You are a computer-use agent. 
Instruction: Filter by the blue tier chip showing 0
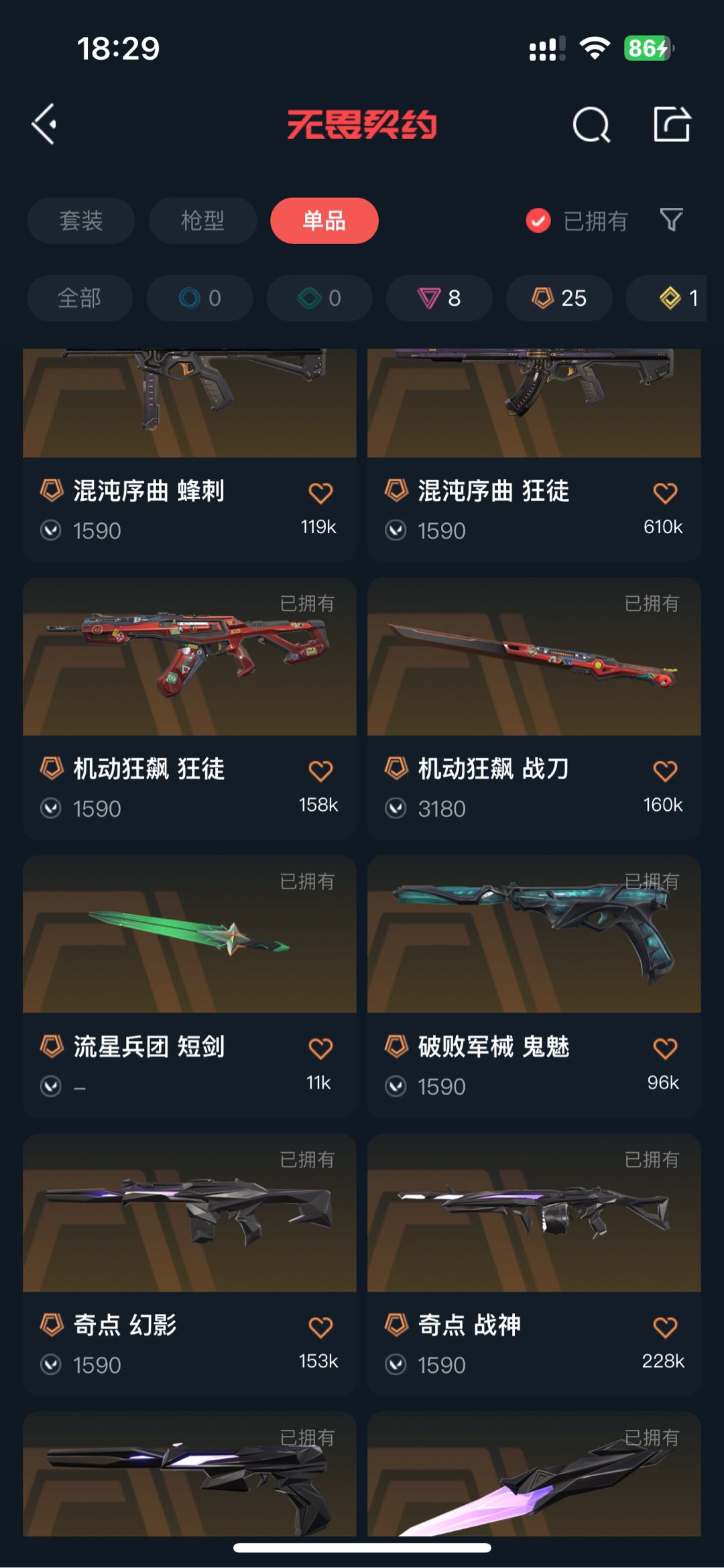200,298
